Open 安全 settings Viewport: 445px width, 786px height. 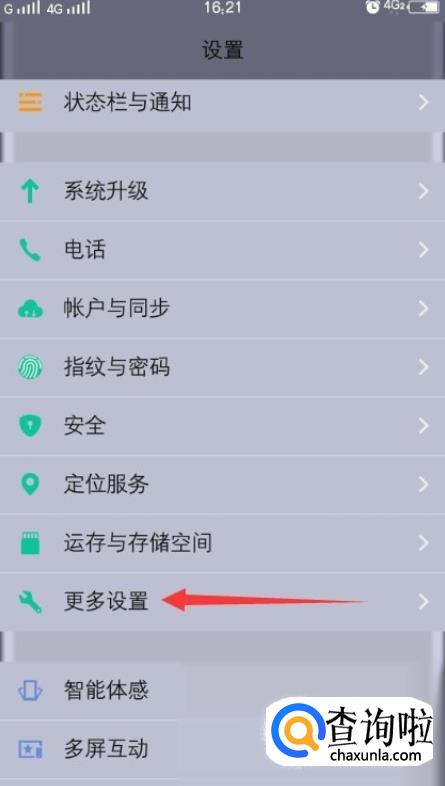point(222,426)
